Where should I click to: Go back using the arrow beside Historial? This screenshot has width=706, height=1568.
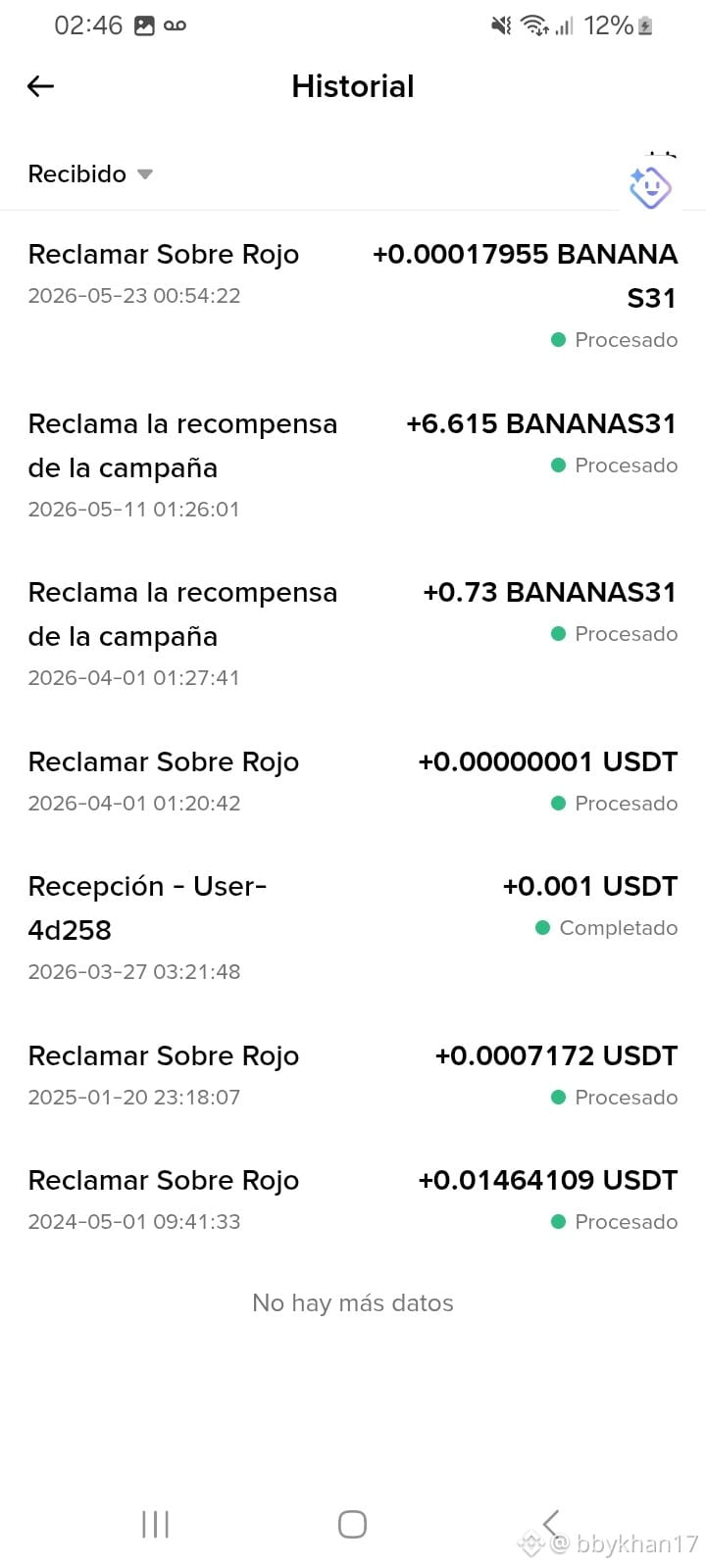click(x=40, y=86)
